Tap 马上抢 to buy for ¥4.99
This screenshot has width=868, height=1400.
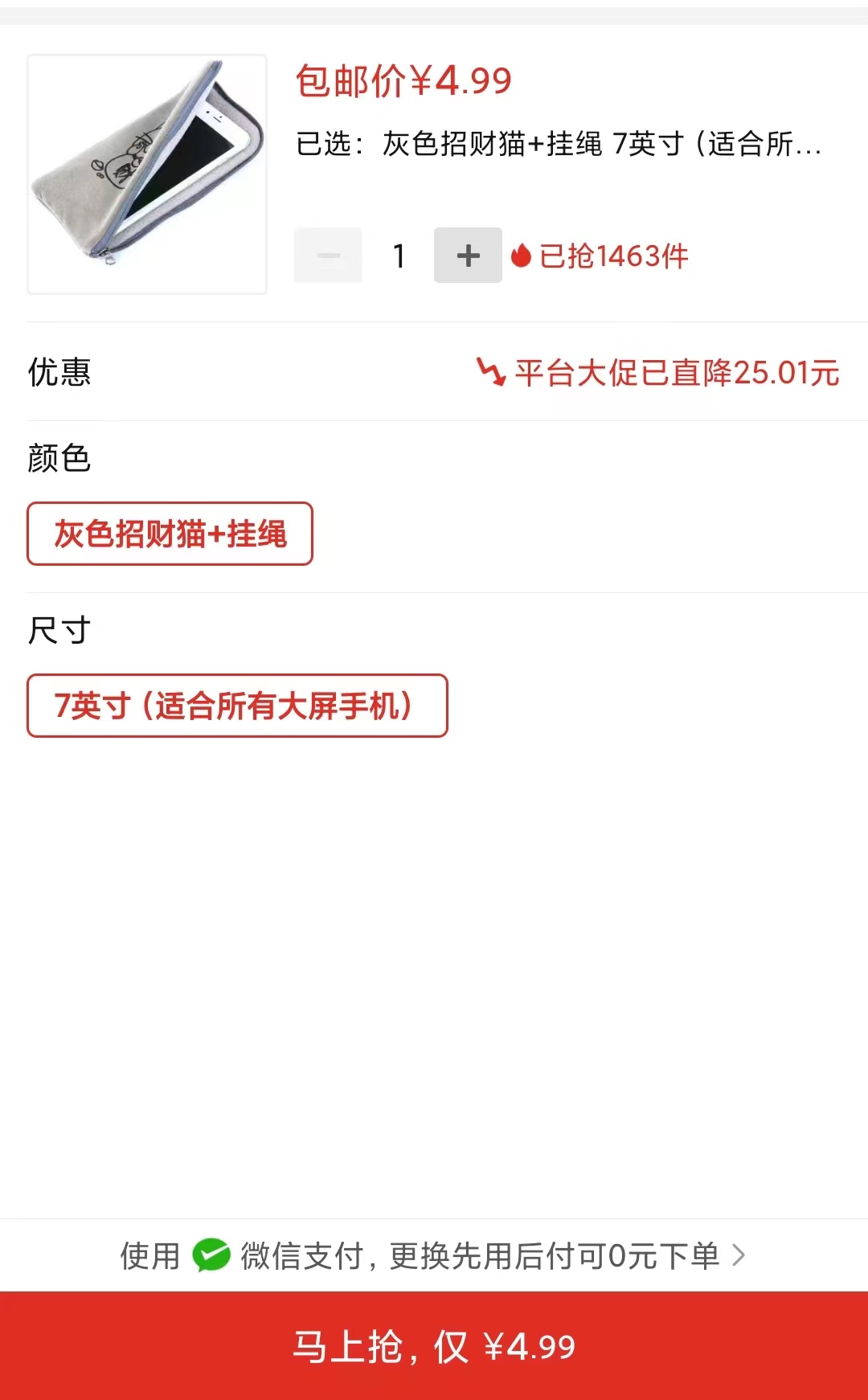pos(434,1346)
